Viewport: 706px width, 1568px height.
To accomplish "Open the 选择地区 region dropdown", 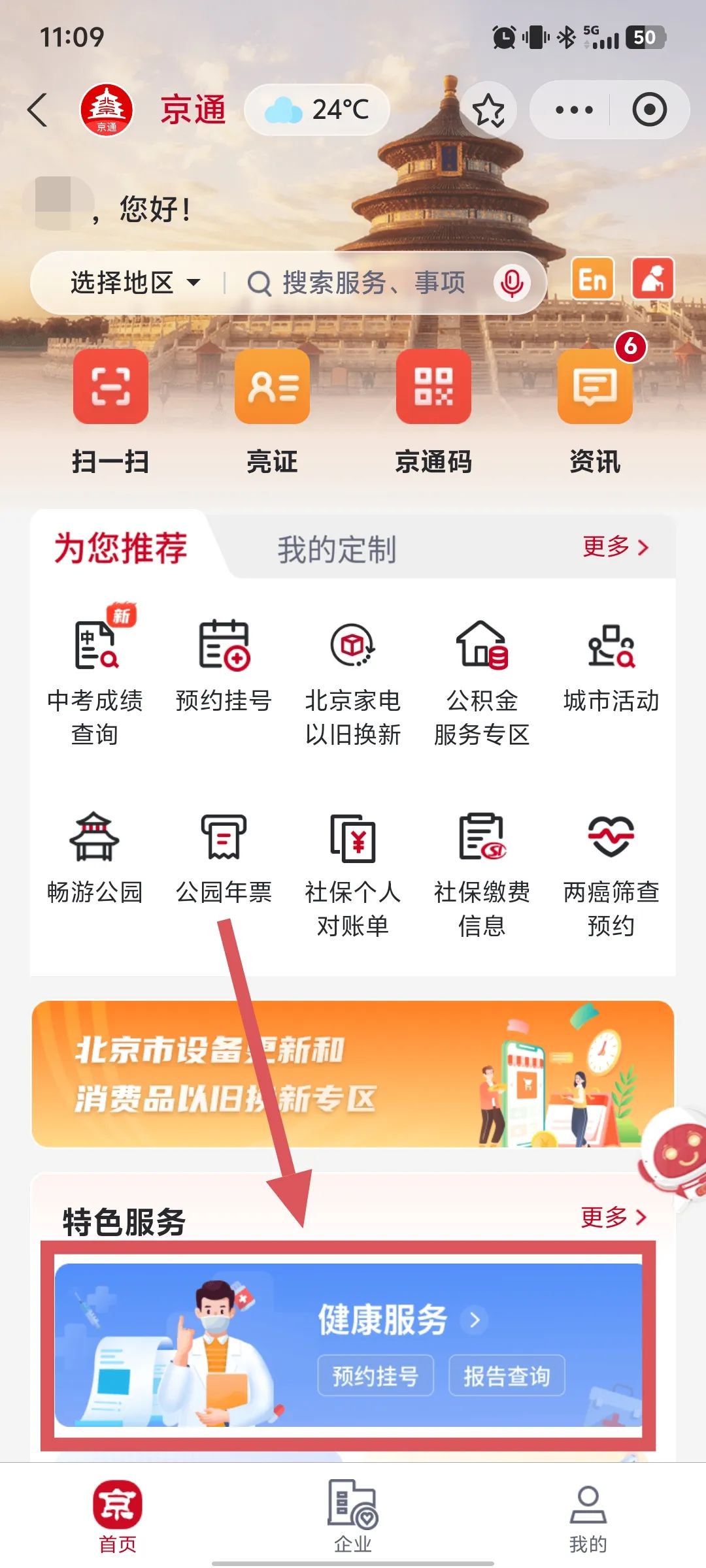I will pyautogui.click(x=135, y=283).
